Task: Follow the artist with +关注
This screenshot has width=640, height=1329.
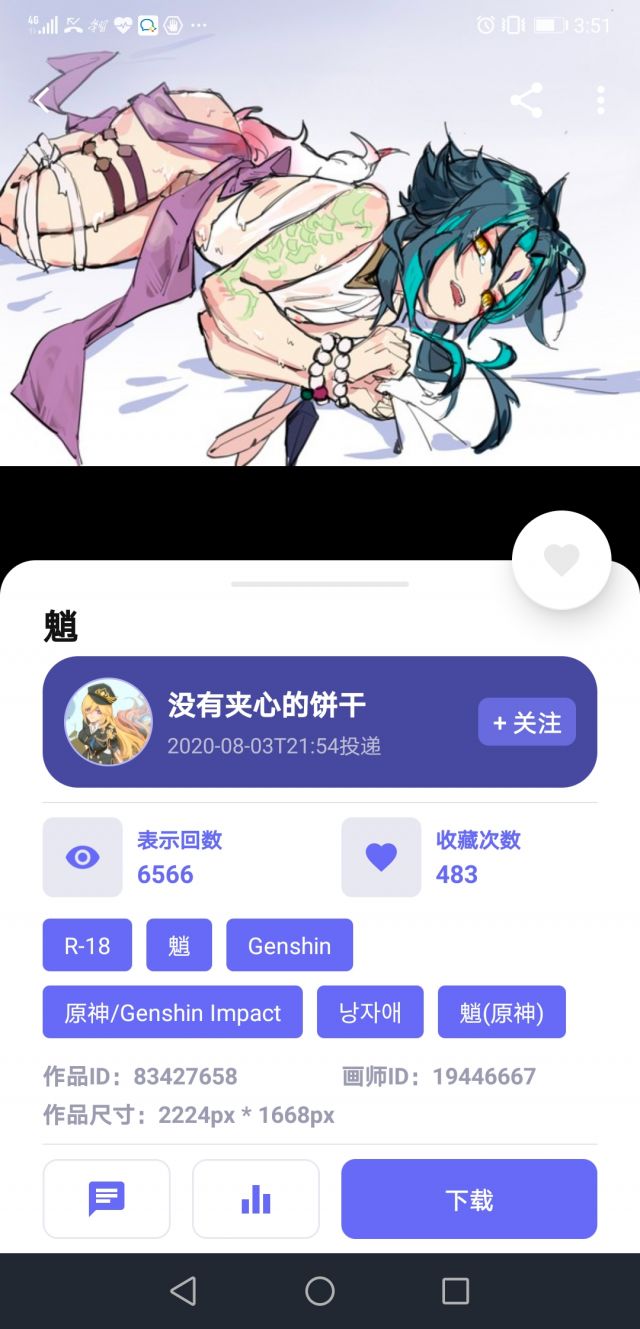Action: tap(527, 722)
